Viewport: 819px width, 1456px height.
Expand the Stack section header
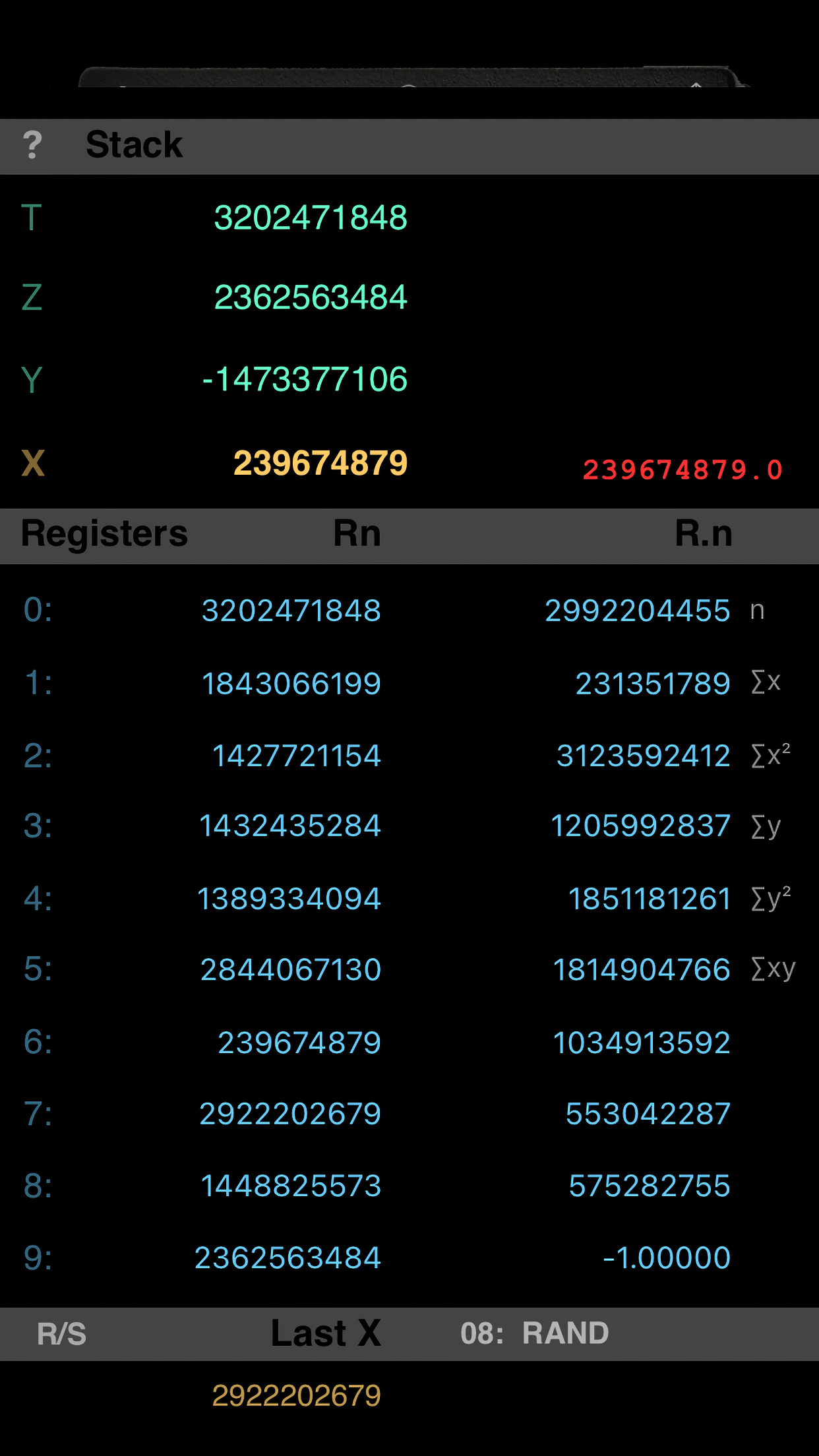click(x=134, y=145)
